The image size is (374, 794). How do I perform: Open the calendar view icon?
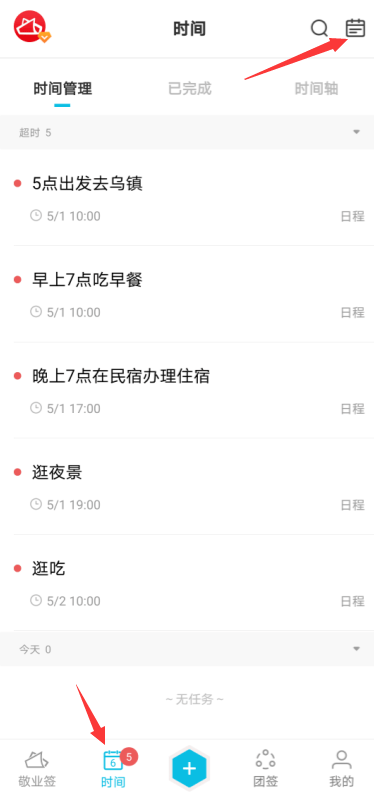click(355, 28)
